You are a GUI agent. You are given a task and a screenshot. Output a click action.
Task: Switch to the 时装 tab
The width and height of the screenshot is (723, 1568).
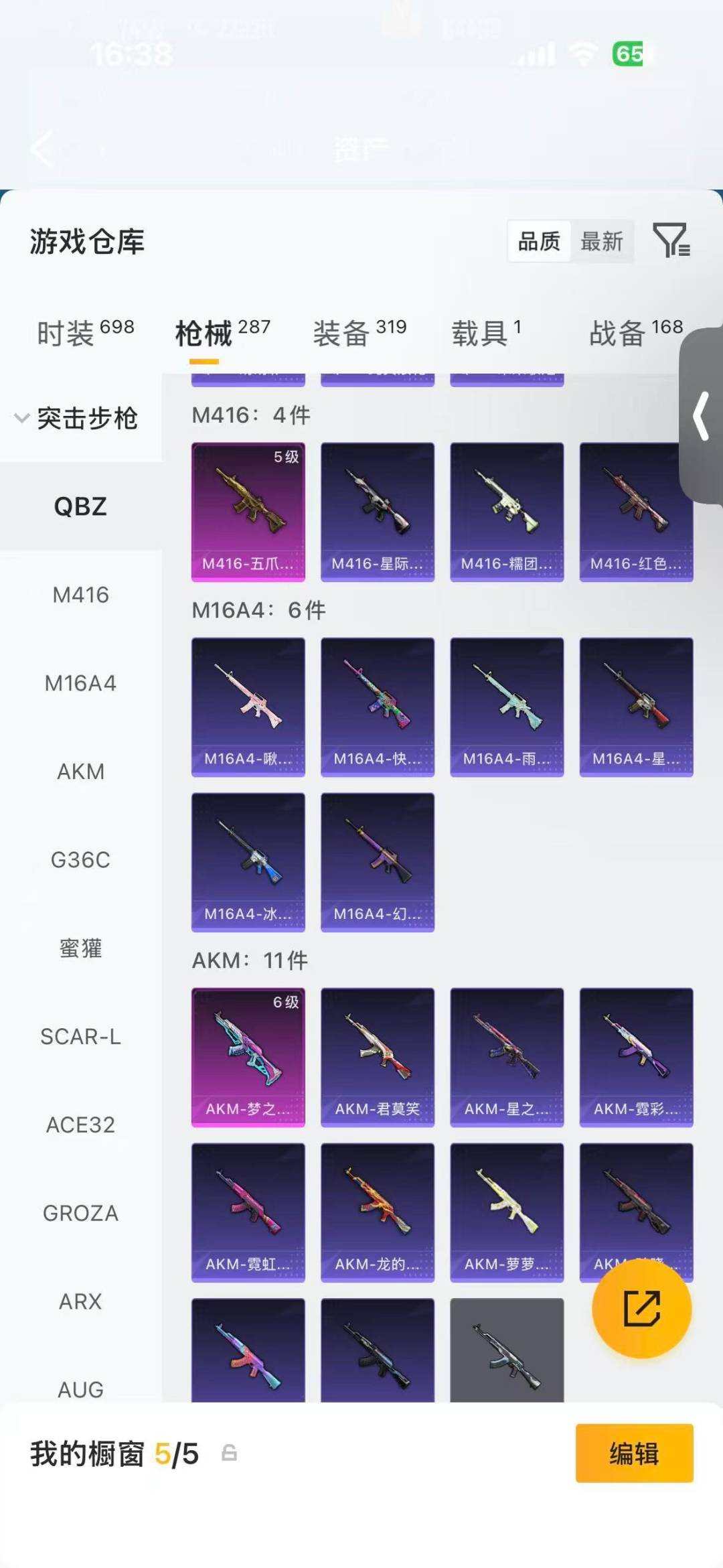(86, 332)
